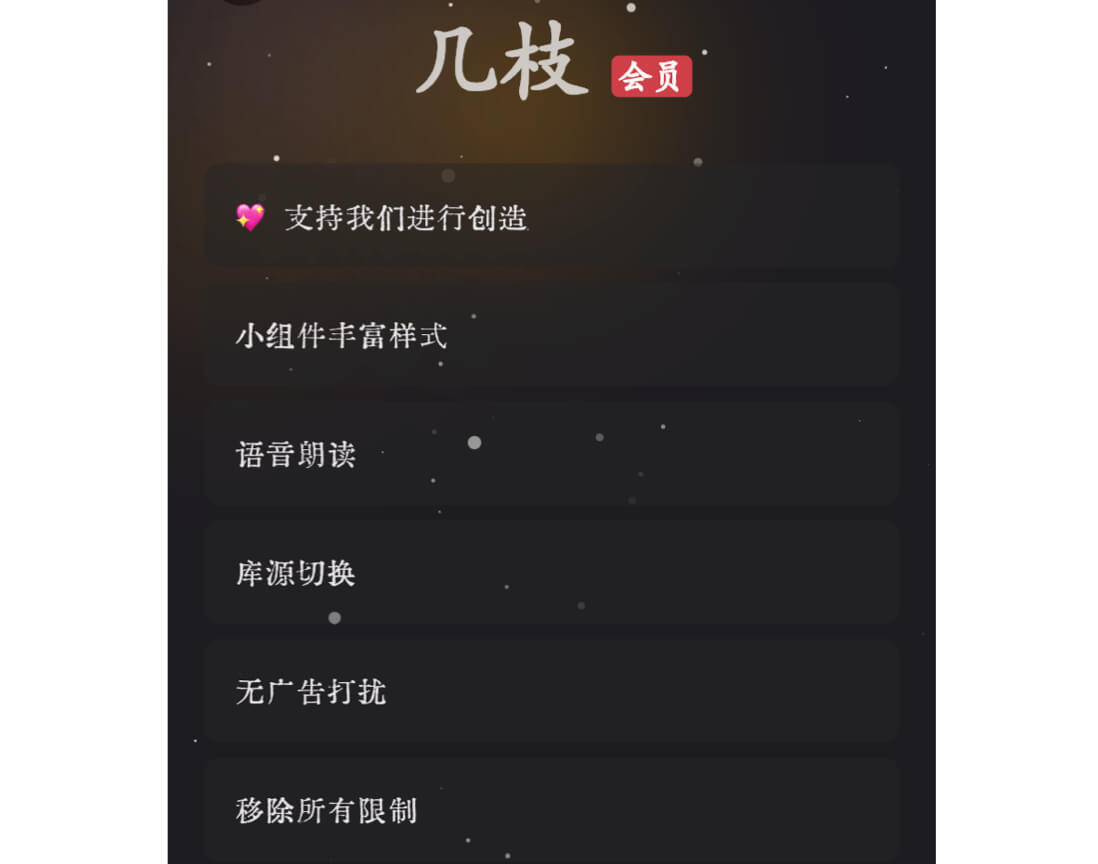This screenshot has width=1098, height=864.
Task: Tap the 库源切换 row
Action: point(551,572)
